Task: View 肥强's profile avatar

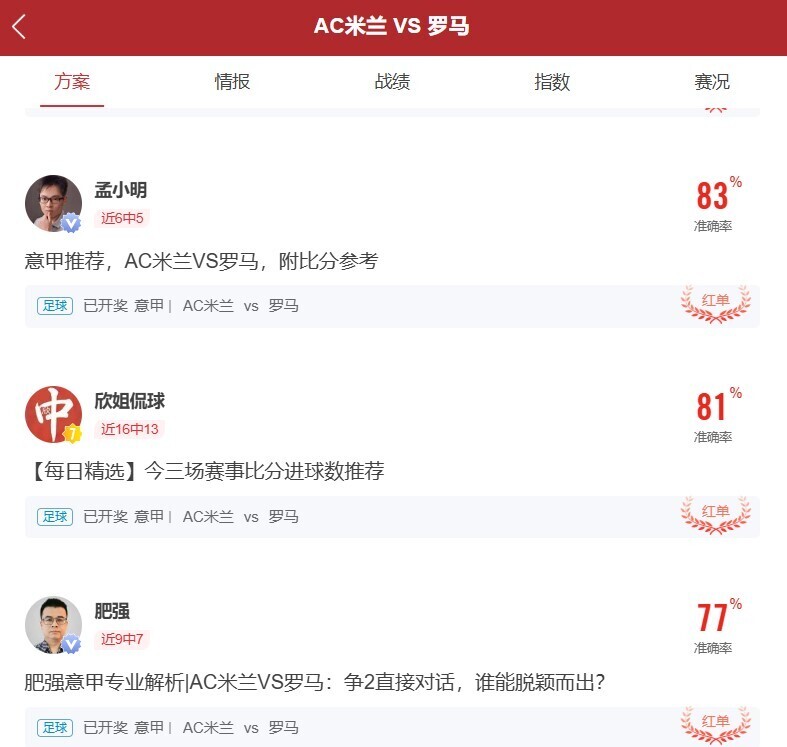Action: [53, 625]
